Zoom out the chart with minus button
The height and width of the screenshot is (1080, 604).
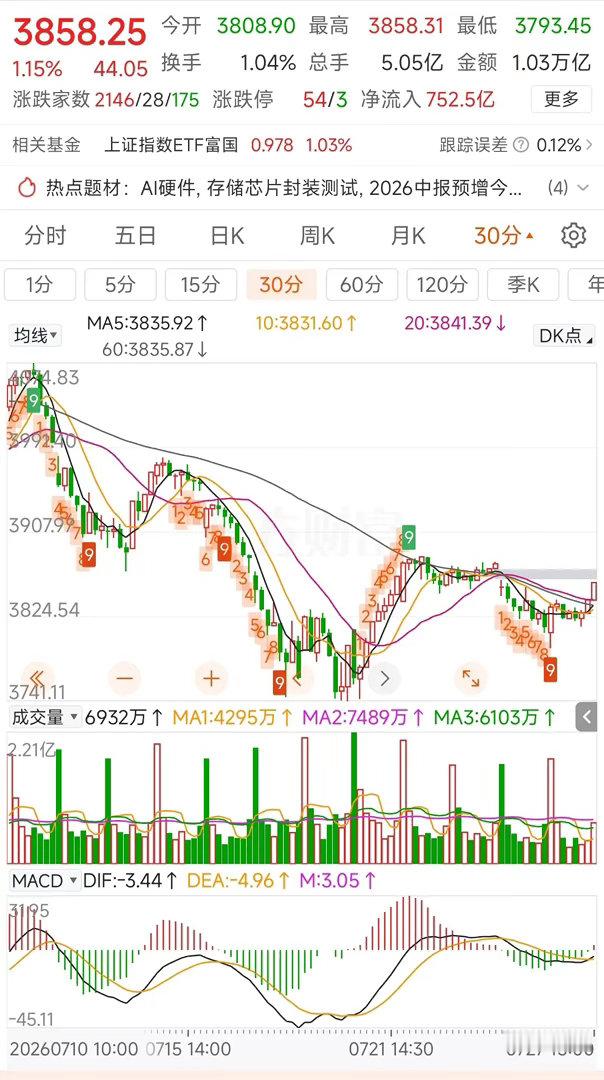(125, 678)
